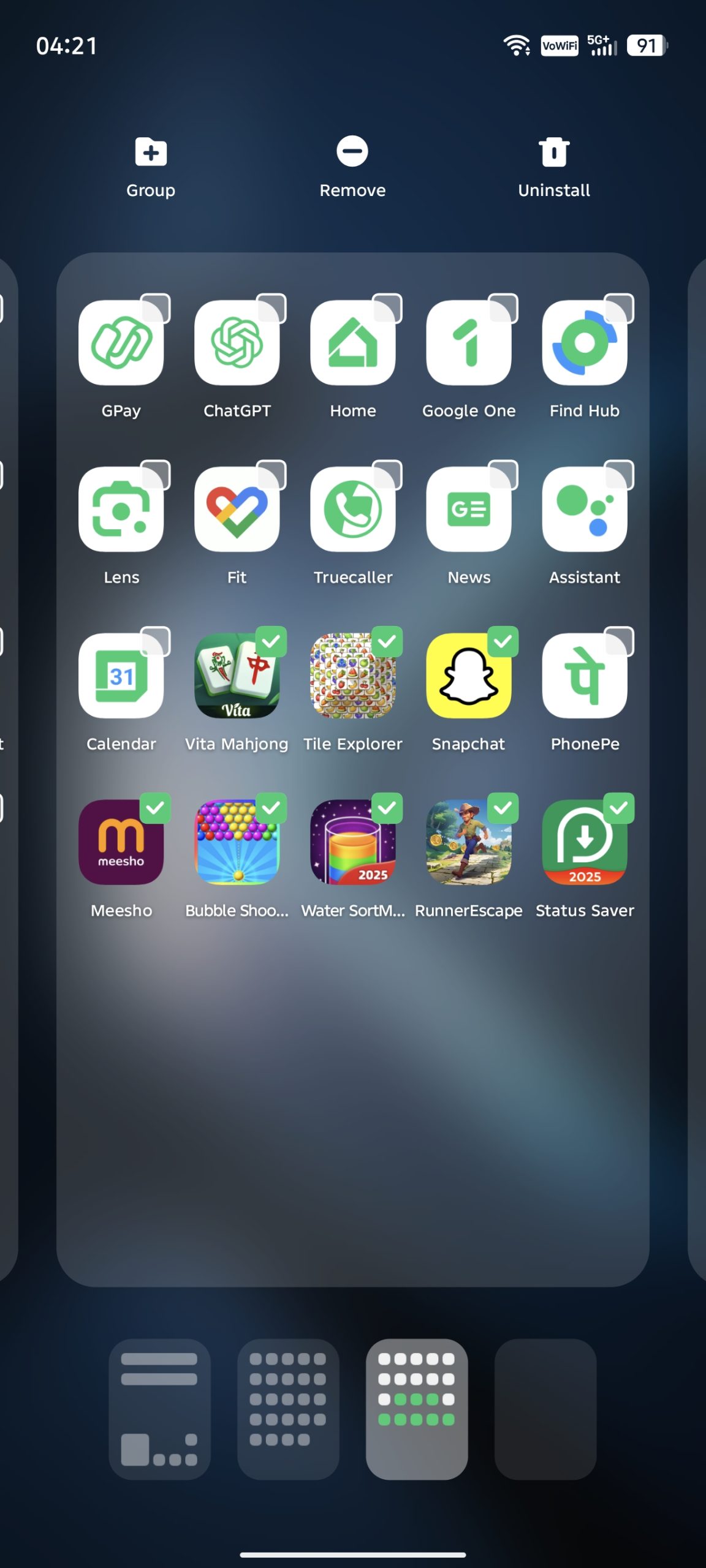Select the Find Hub app
The height and width of the screenshot is (1568, 706).
(585, 343)
